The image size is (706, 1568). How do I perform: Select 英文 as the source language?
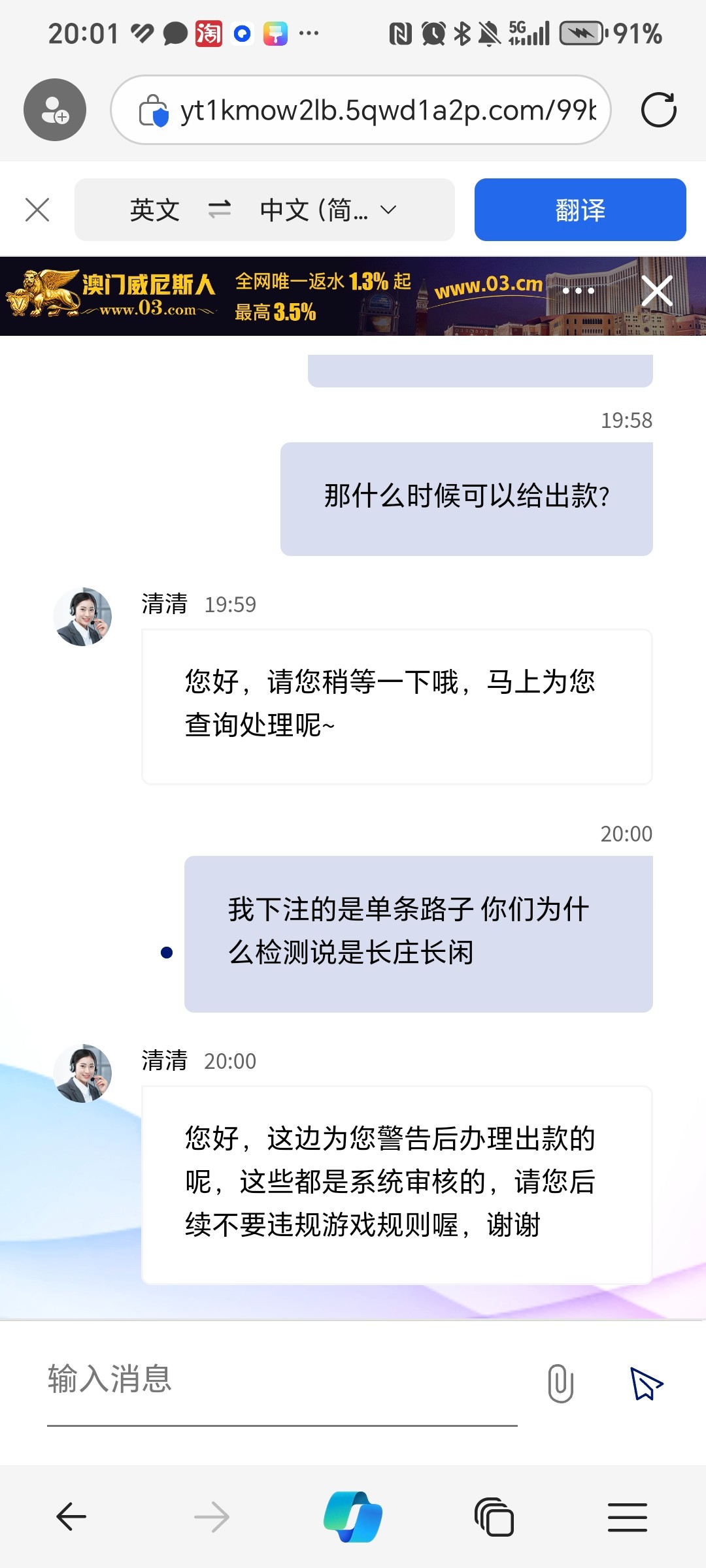point(153,209)
